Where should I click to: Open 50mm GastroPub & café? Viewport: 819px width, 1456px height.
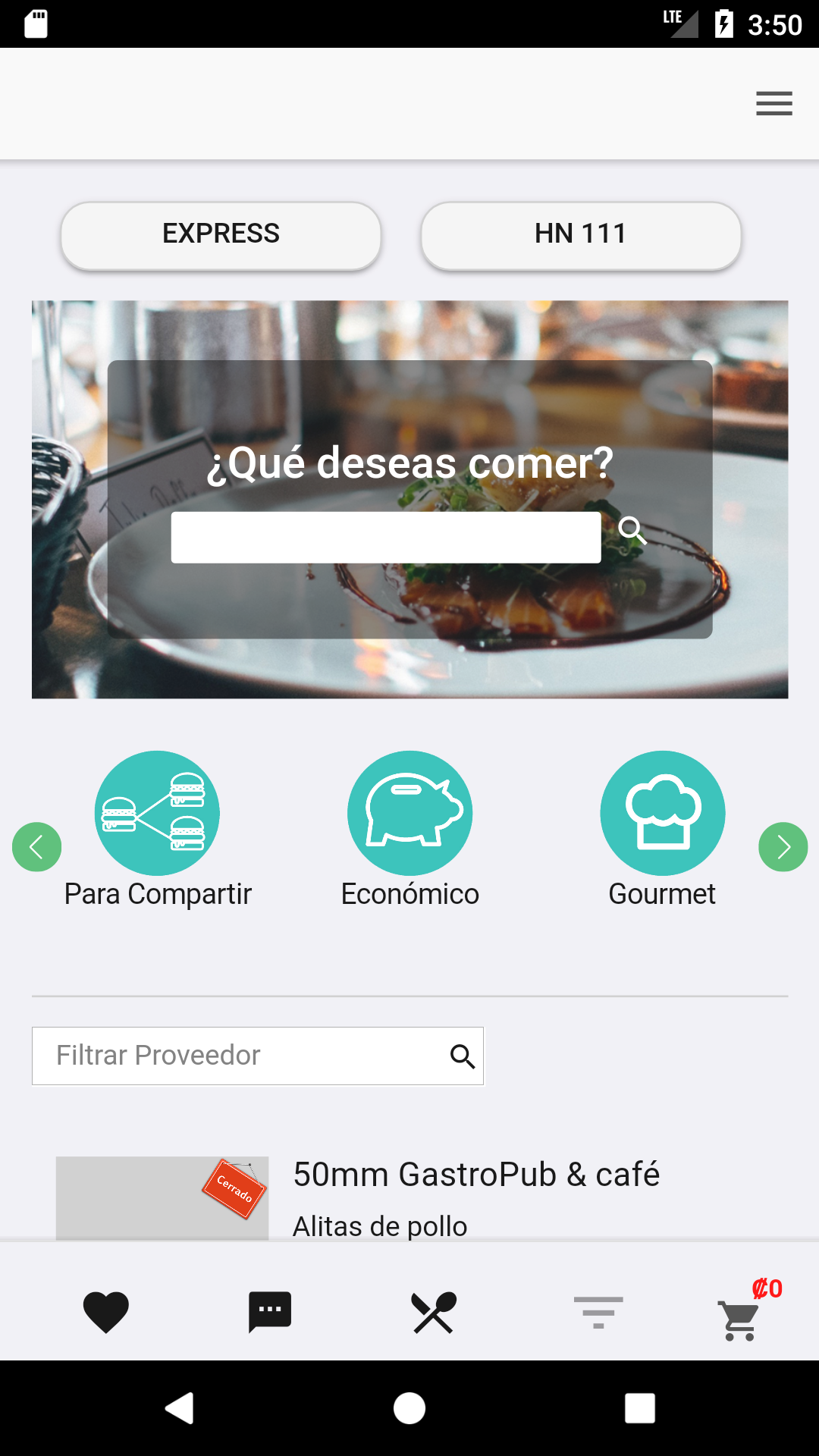tap(475, 1175)
